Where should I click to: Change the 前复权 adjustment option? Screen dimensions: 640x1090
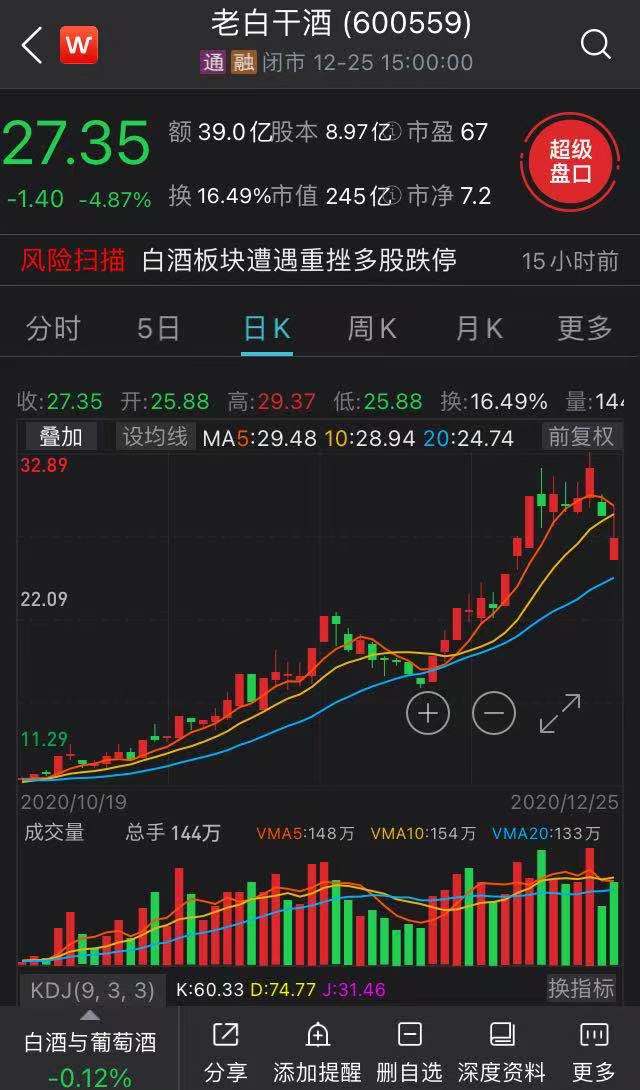tap(581, 437)
